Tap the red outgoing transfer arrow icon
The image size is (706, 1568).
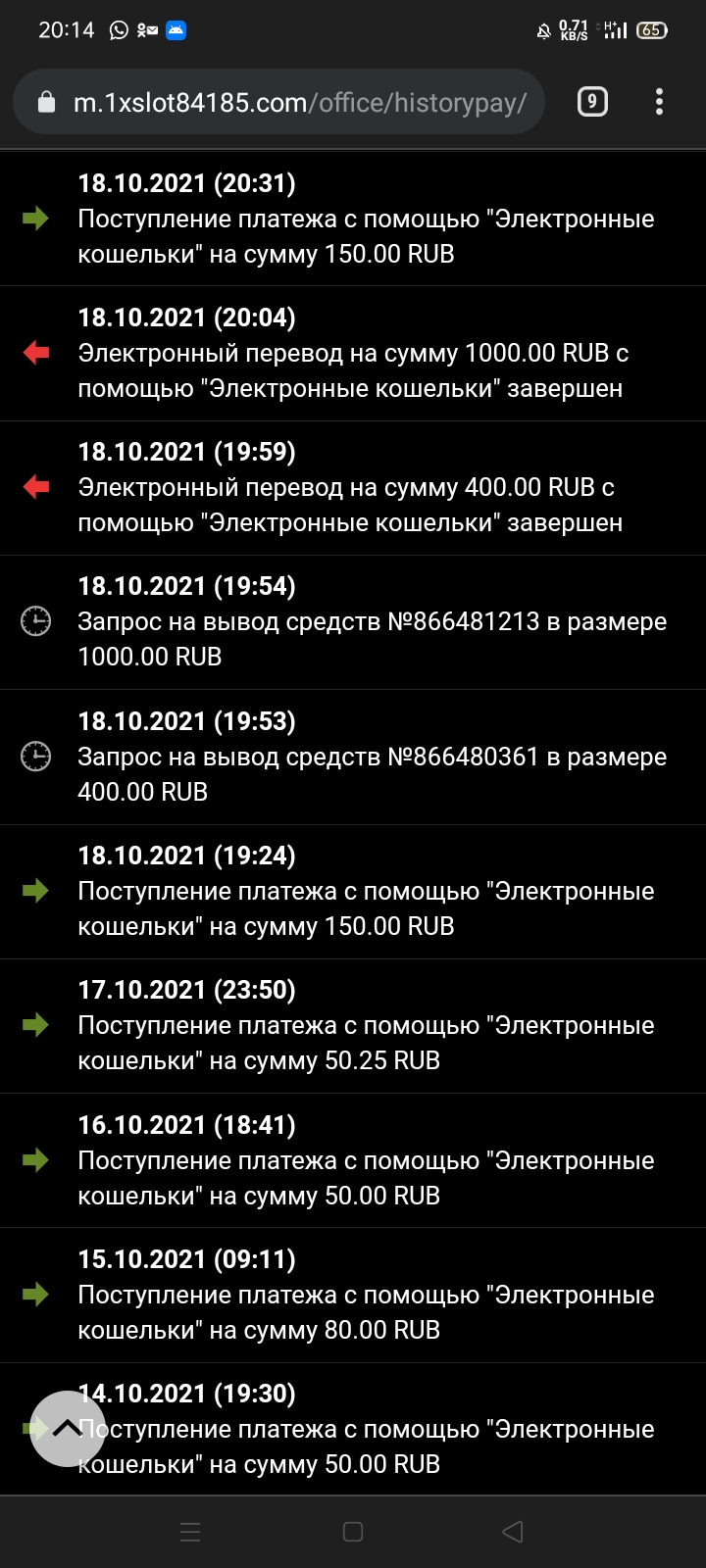(36, 354)
